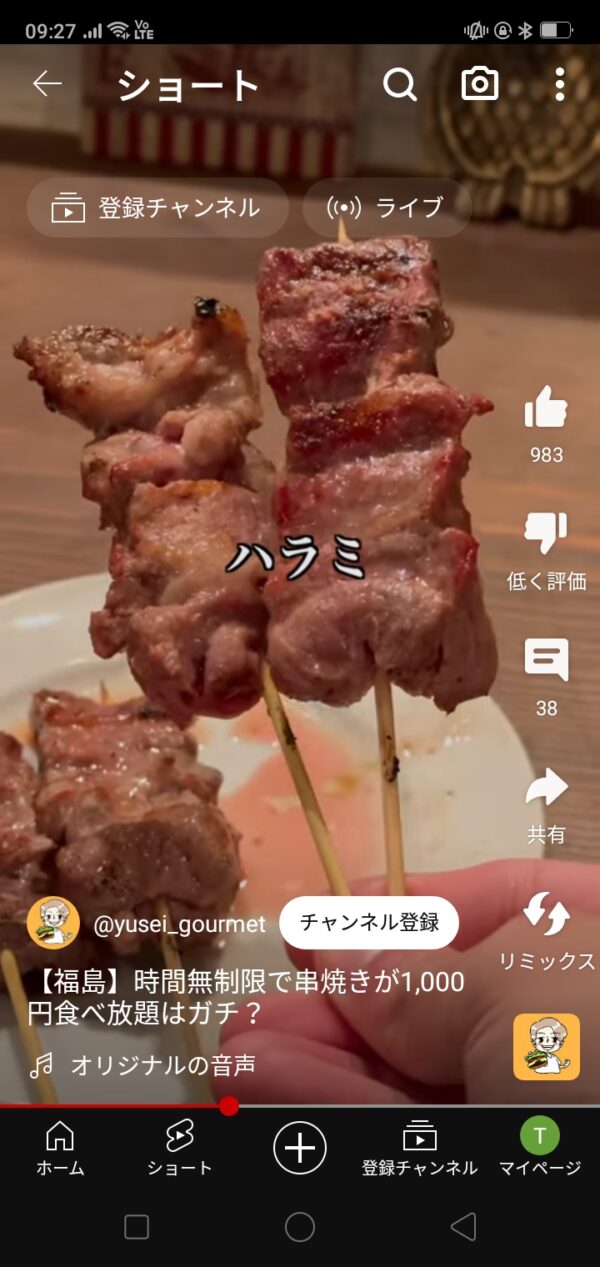Share this Short via 共有
The height and width of the screenshot is (1267, 600).
[546, 788]
